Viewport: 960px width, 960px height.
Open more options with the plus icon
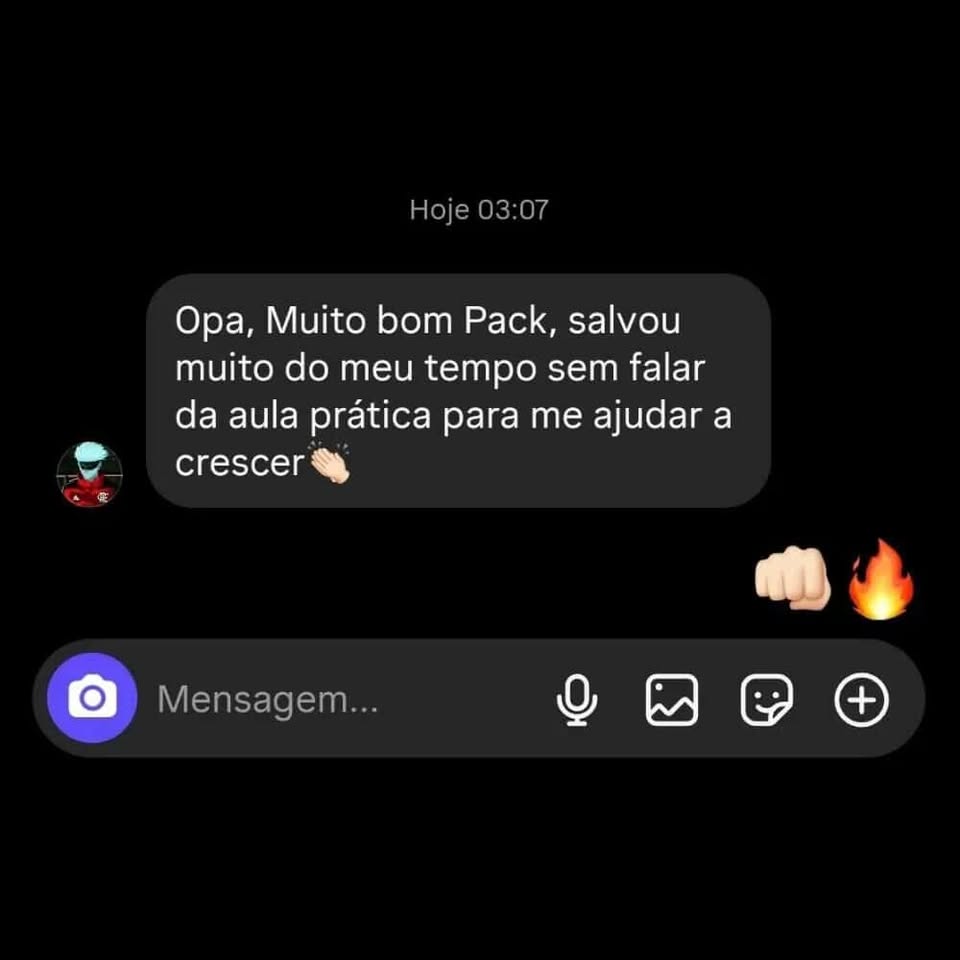click(861, 699)
